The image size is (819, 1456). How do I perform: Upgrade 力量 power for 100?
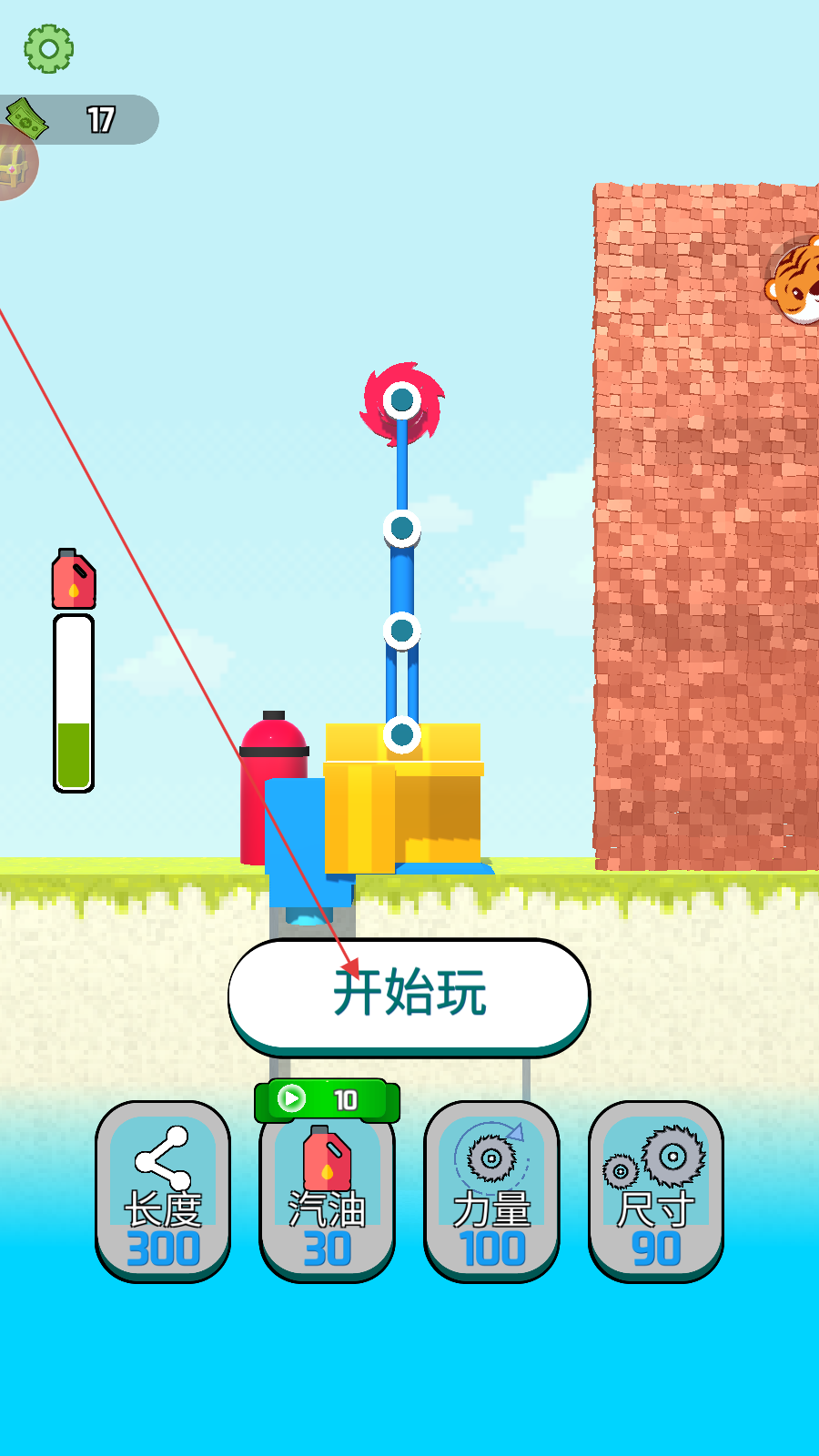[491, 1190]
